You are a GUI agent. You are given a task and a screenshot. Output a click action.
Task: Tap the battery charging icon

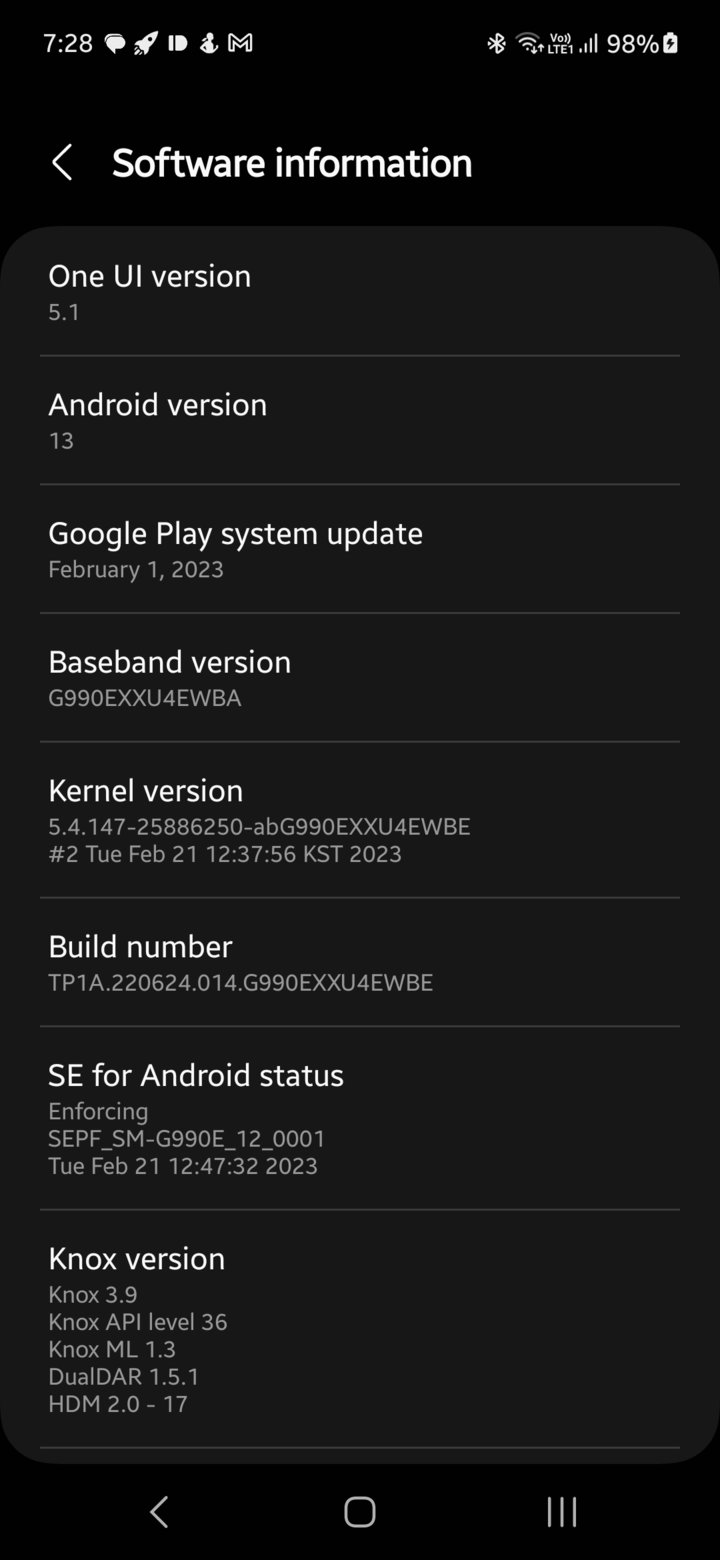pyautogui.click(x=668, y=43)
